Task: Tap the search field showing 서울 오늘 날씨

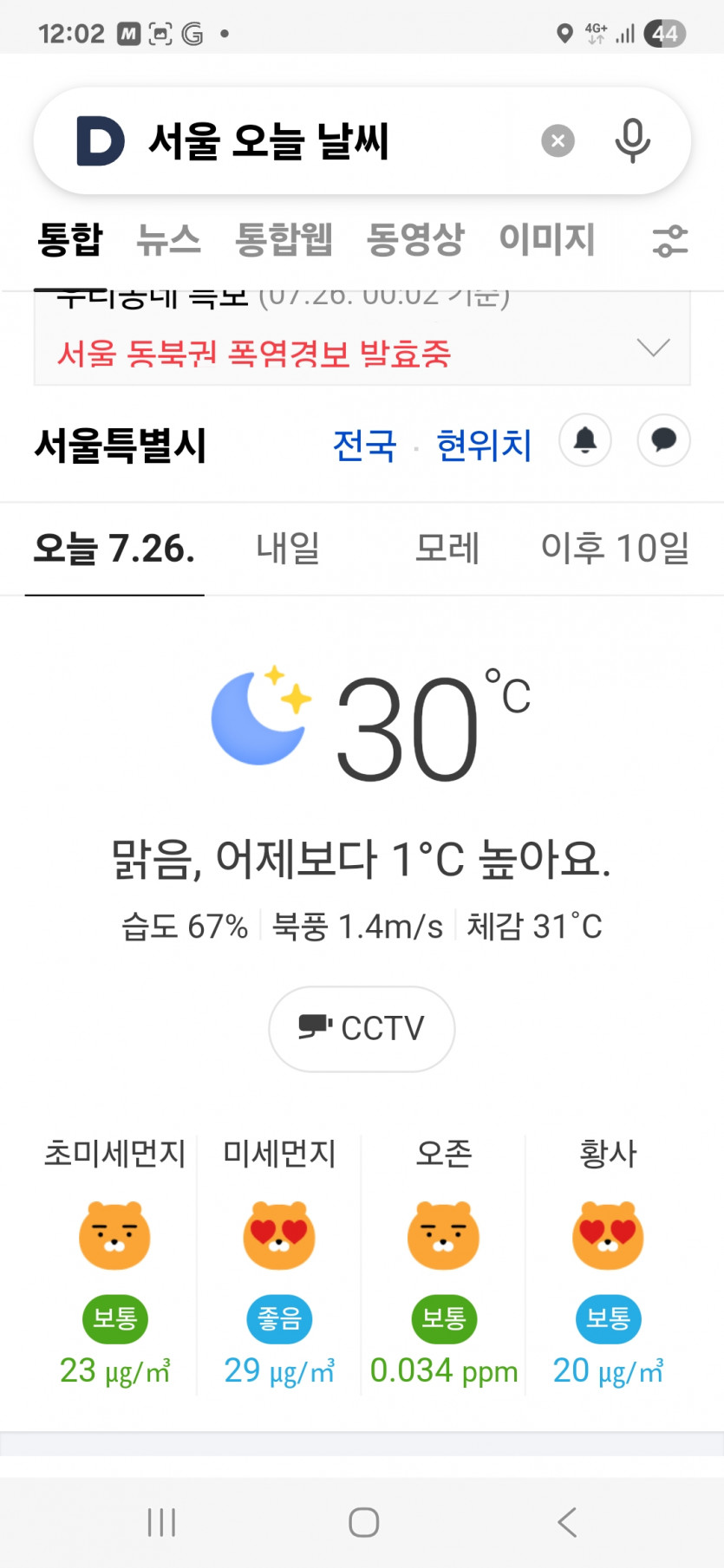Action: point(329,140)
